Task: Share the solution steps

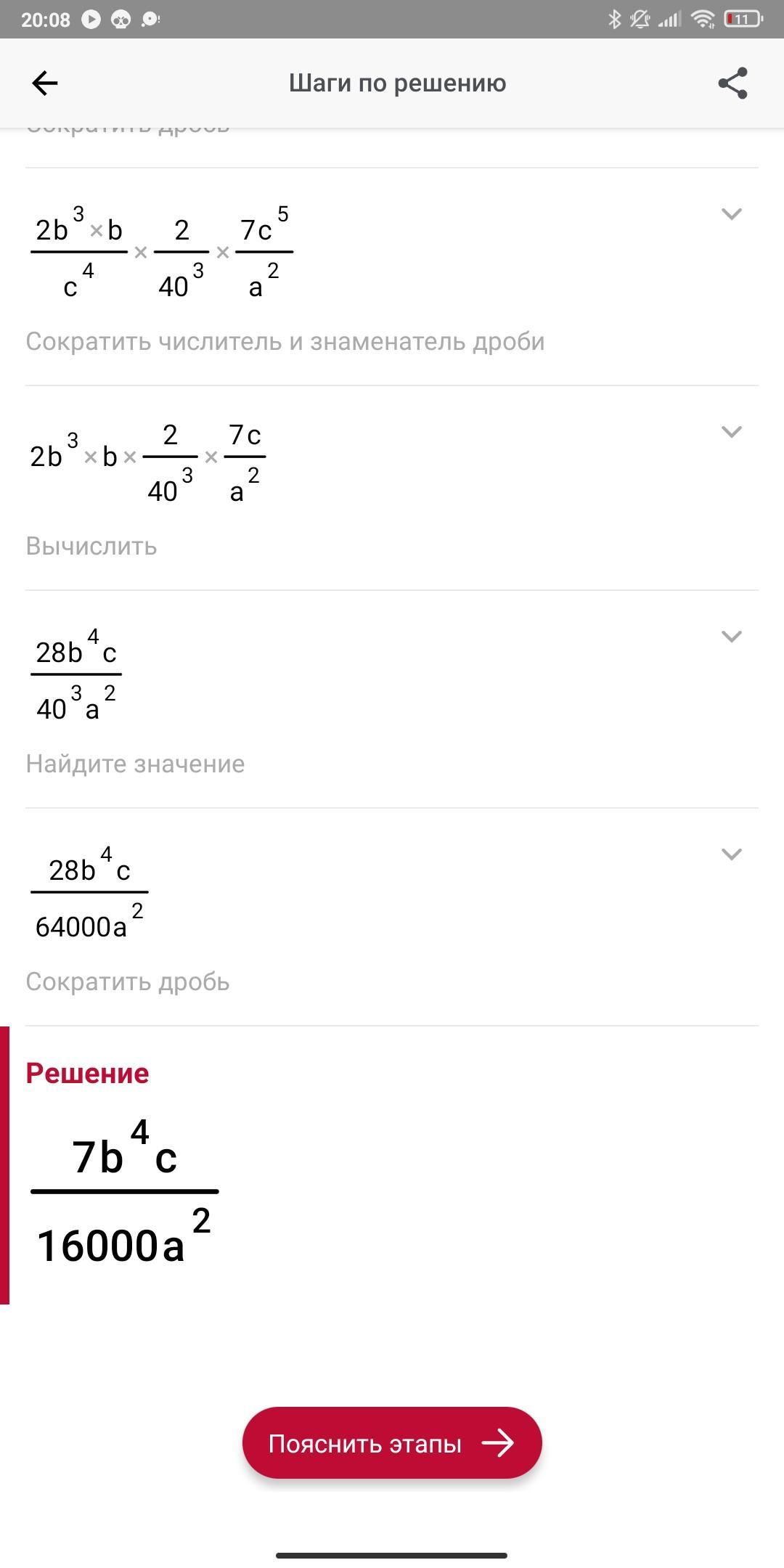Action: [732, 83]
